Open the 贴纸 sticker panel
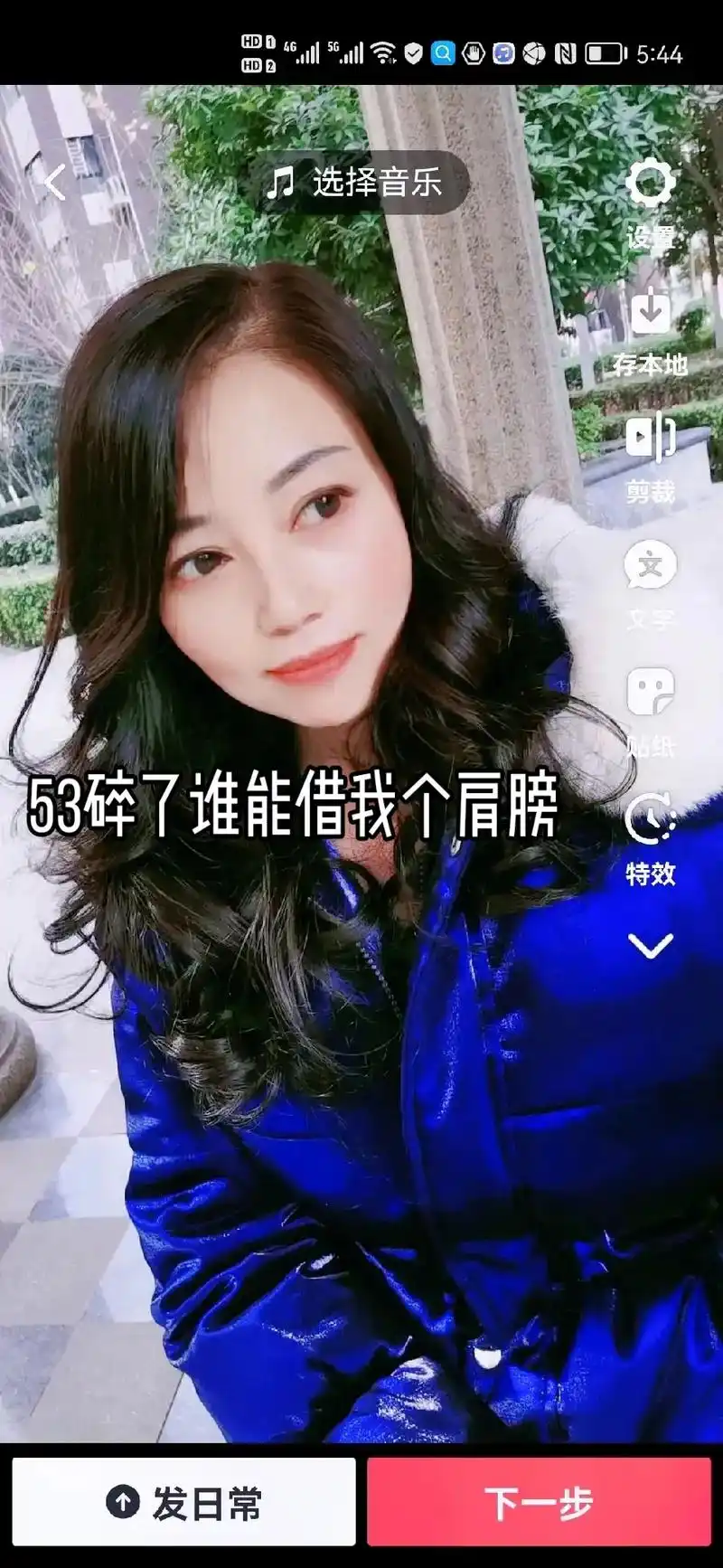This screenshot has height=1568, width=723. click(x=649, y=691)
